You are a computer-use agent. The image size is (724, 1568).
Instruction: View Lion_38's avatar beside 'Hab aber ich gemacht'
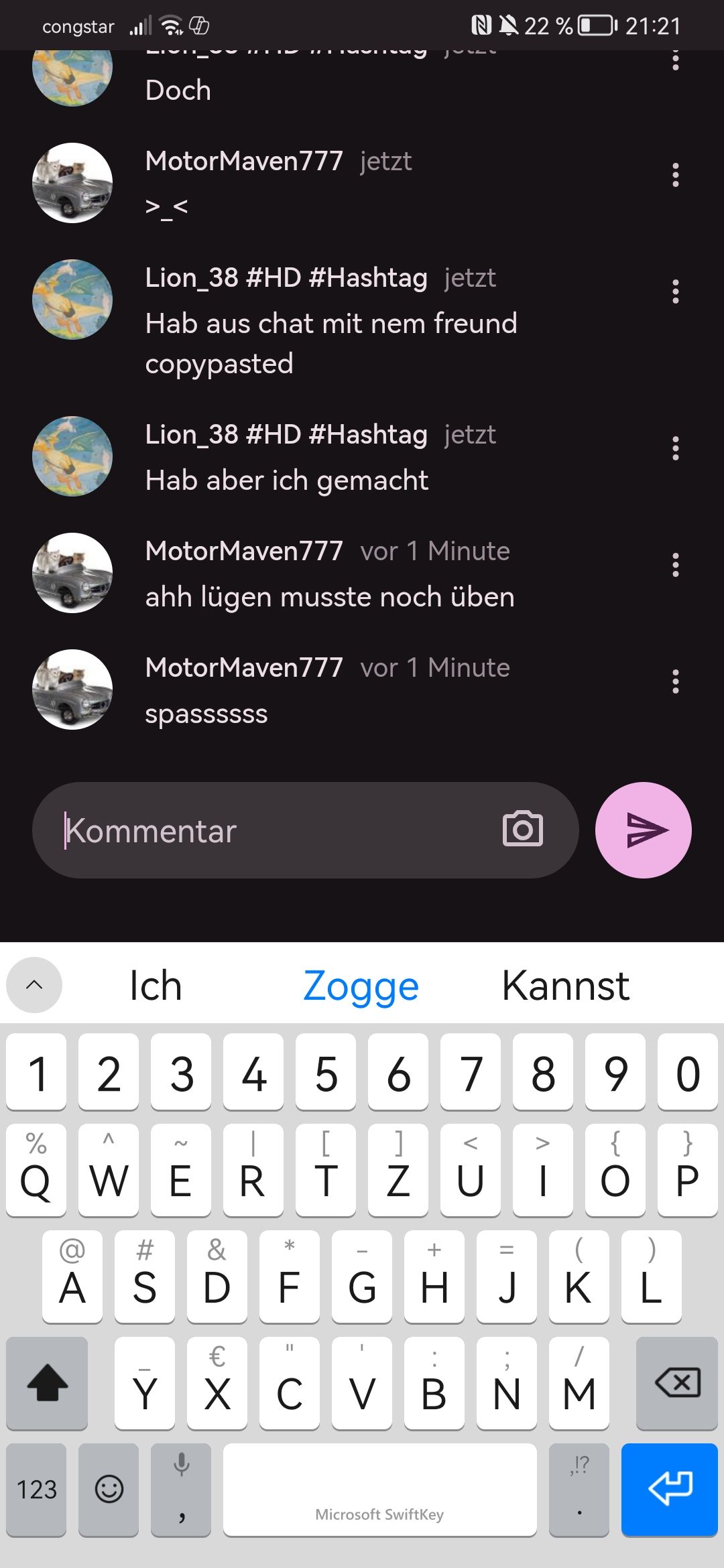tap(72, 456)
